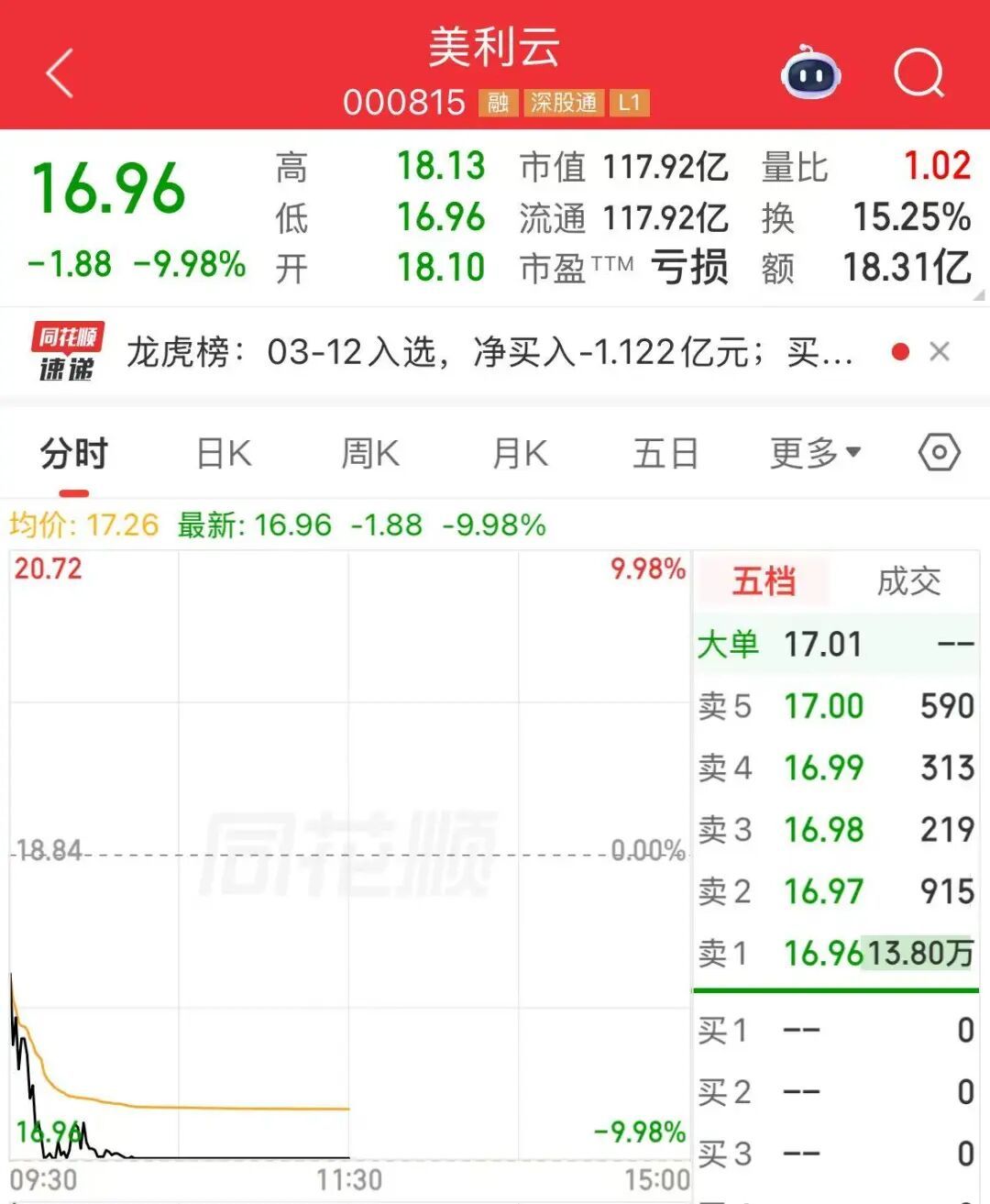This screenshot has height=1204, width=990.
Task: Switch to the 分时 chart tab
Action: pos(74,454)
